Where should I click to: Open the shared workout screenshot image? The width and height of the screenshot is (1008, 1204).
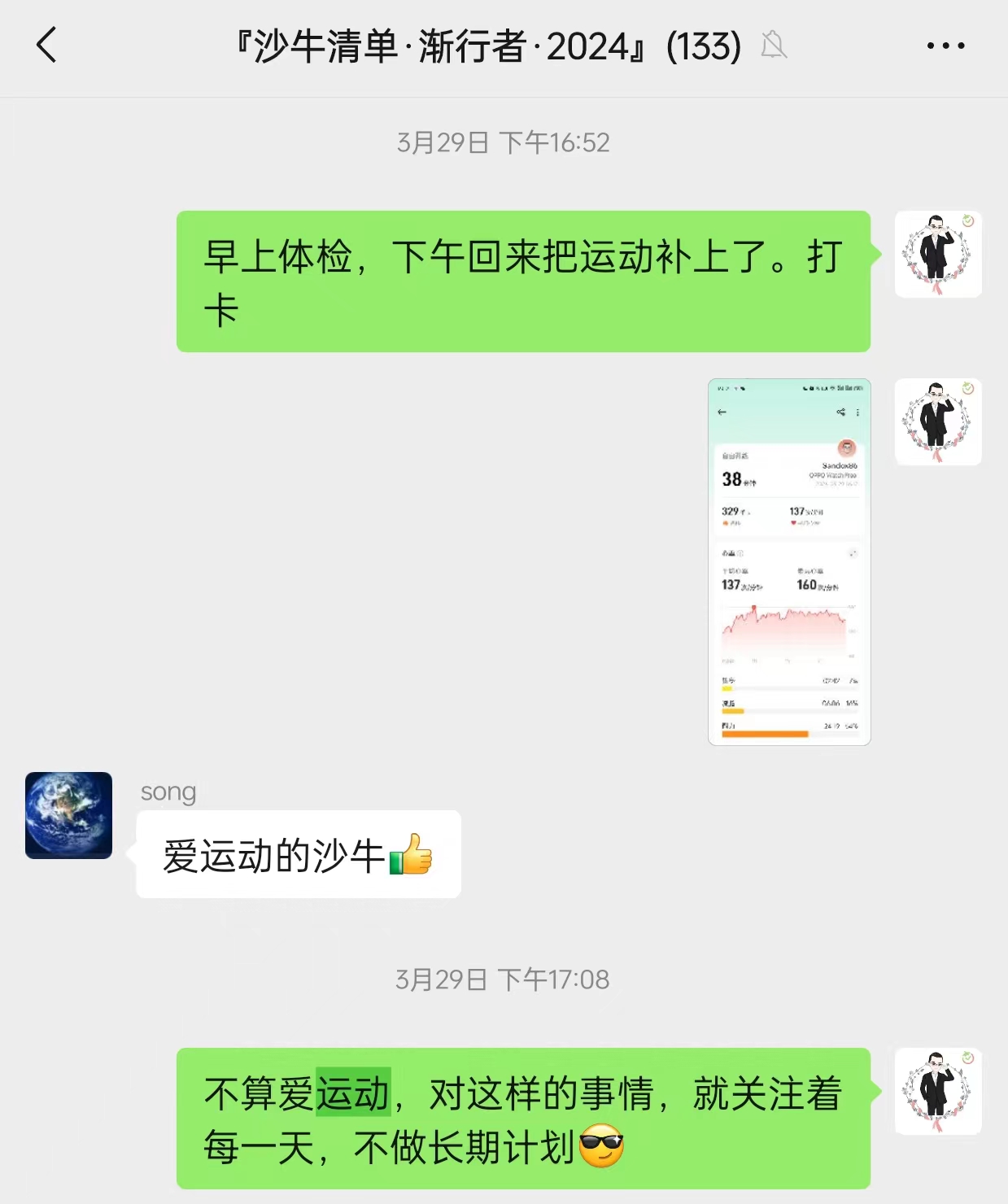[788, 561]
